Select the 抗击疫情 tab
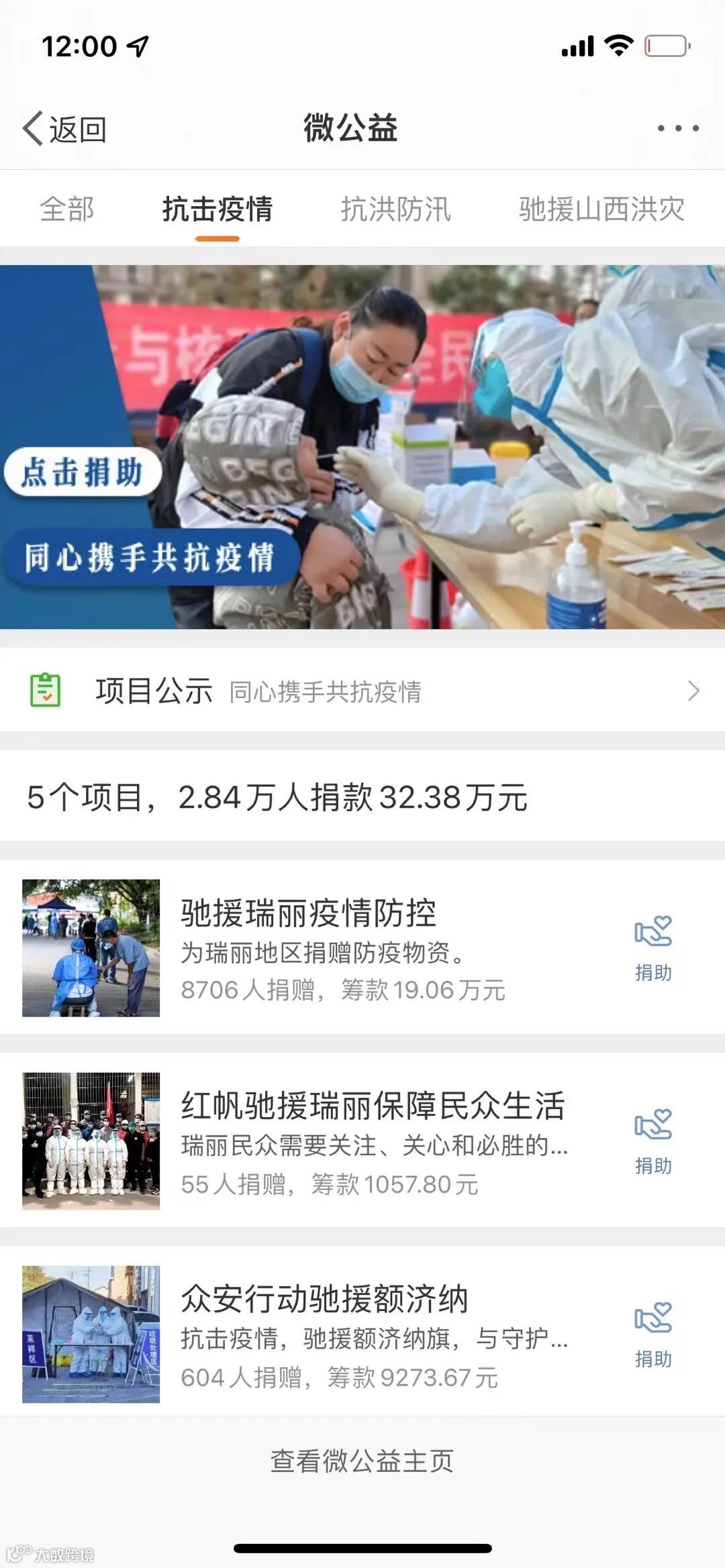Image resolution: width=725 pixels, height=1568 pixels. pos(217,209)
